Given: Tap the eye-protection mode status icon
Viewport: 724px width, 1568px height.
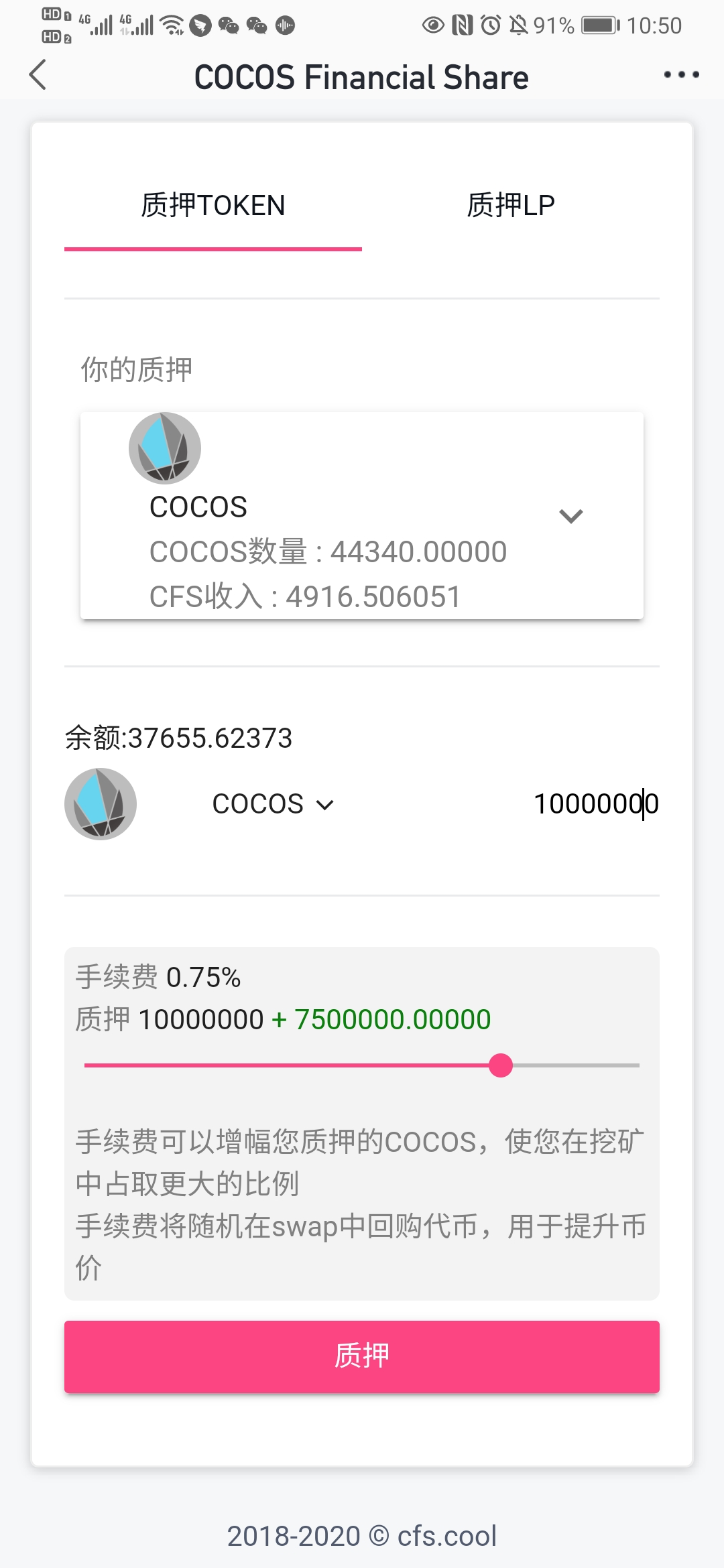Looking at the screenshot, I should click(432, 25).
